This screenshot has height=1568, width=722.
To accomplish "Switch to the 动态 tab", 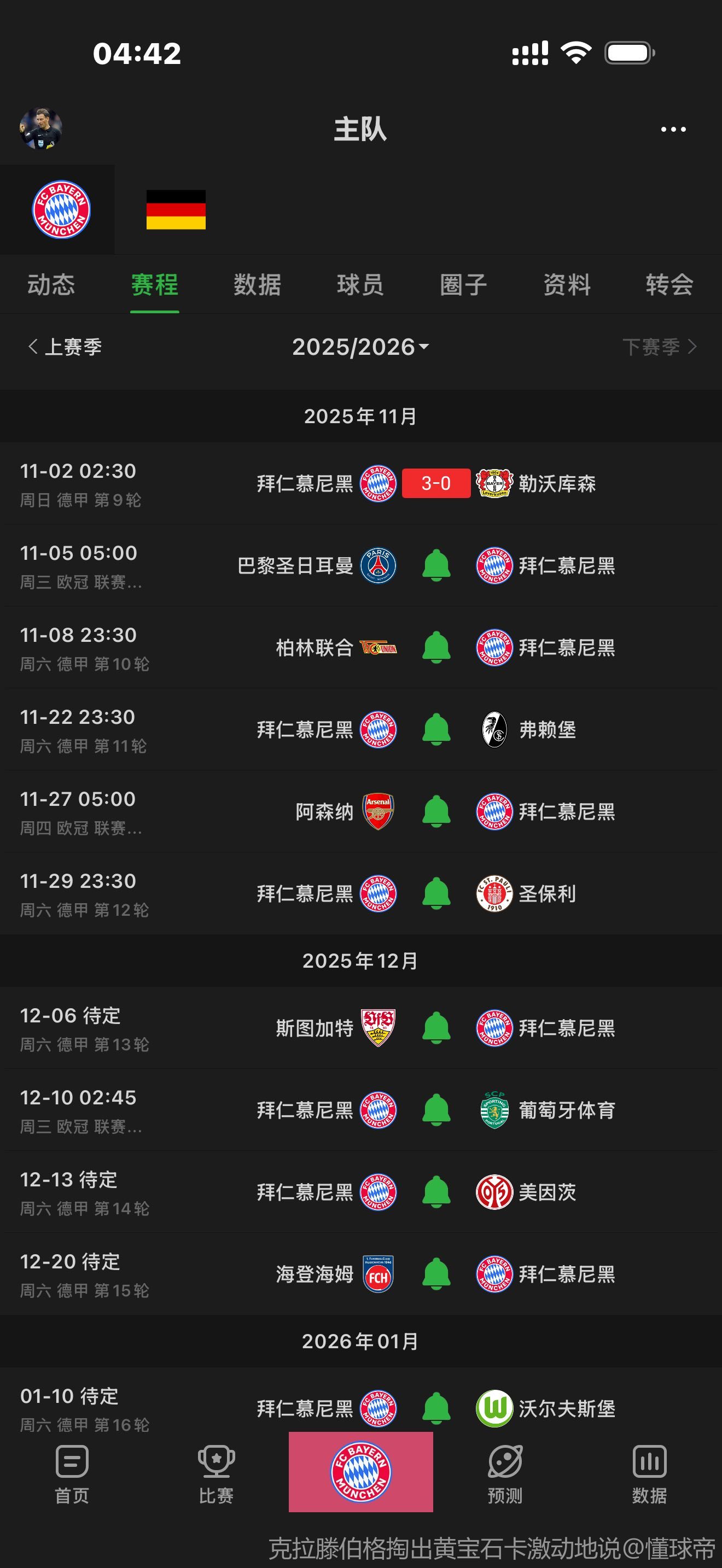I will (x=51, y=284).
